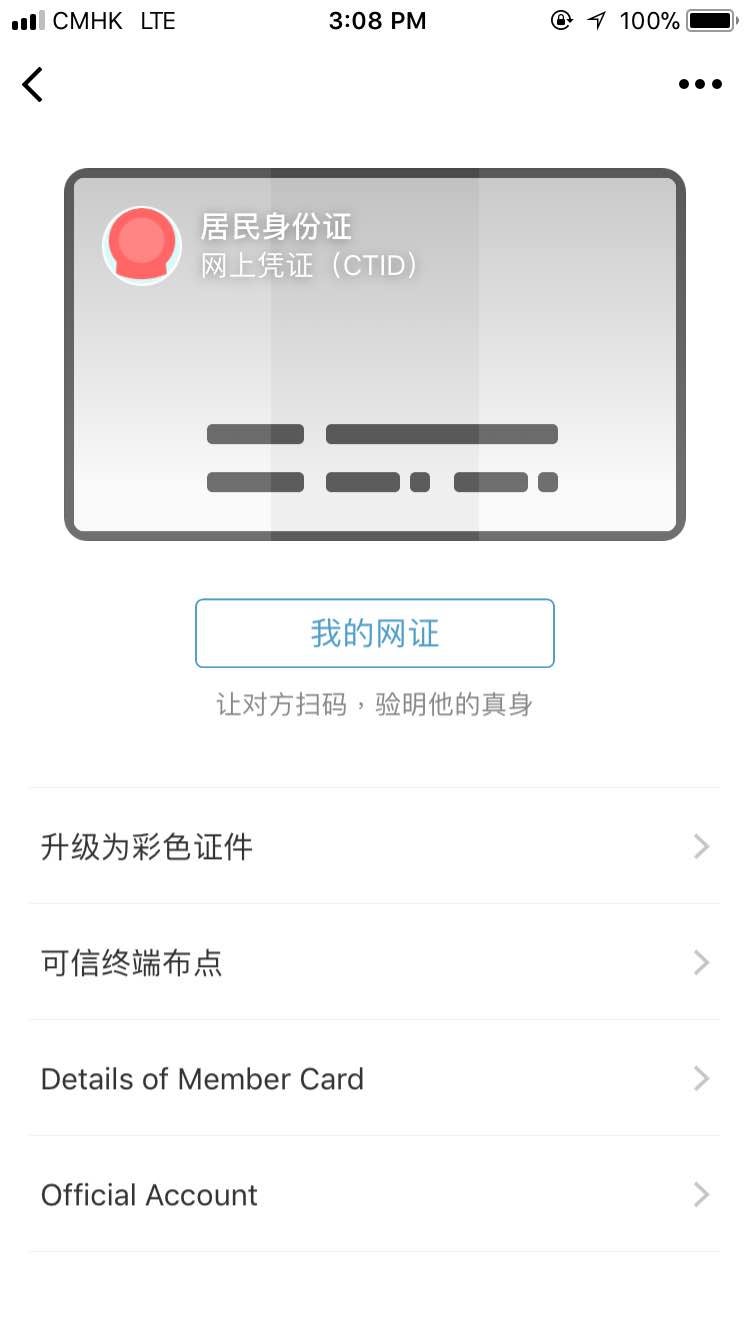Tap the 我的网证 button

pos(375,633)
